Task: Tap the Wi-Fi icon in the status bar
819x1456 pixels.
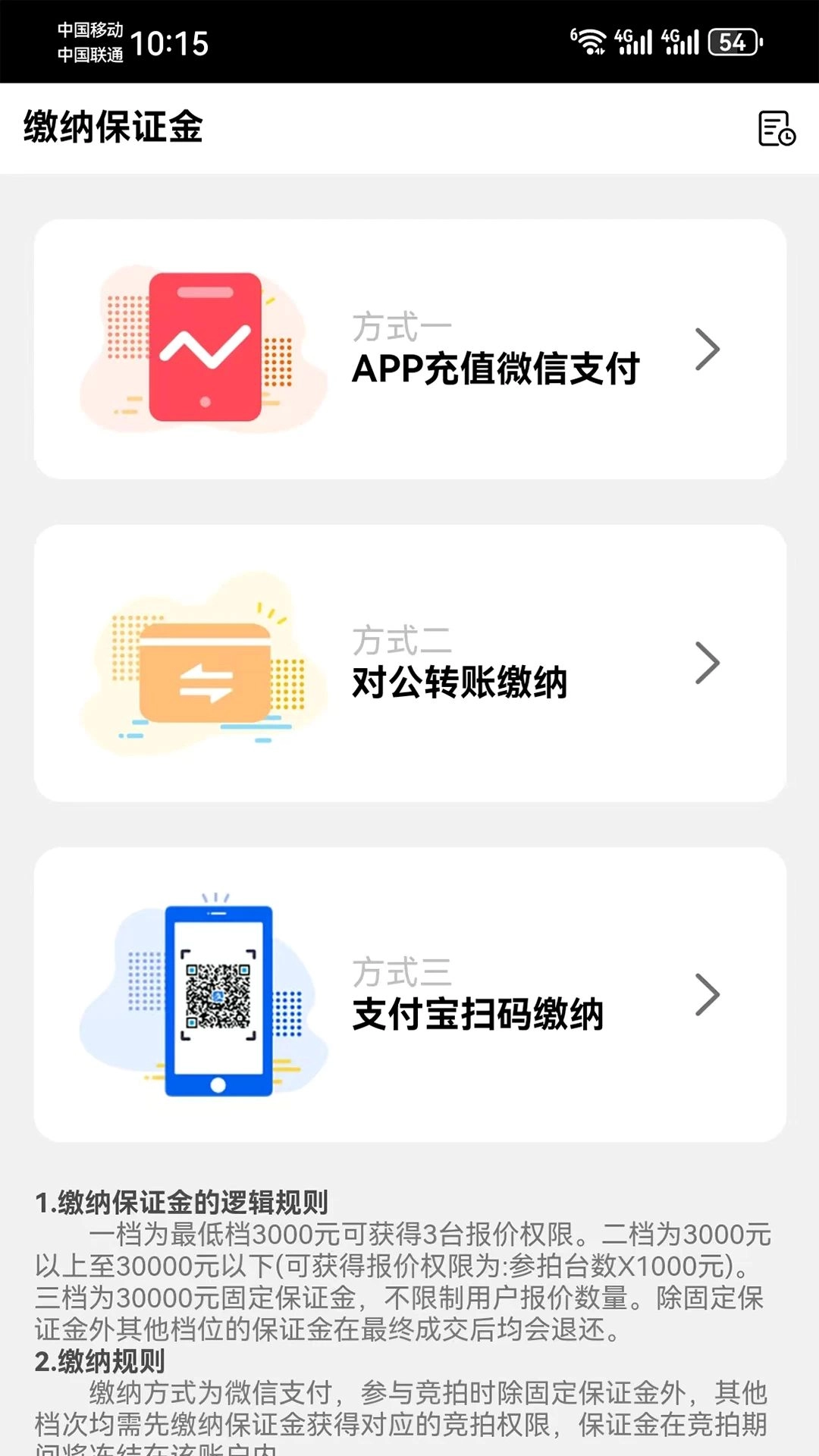Action: pyautogui.click(x=591, y=42)
